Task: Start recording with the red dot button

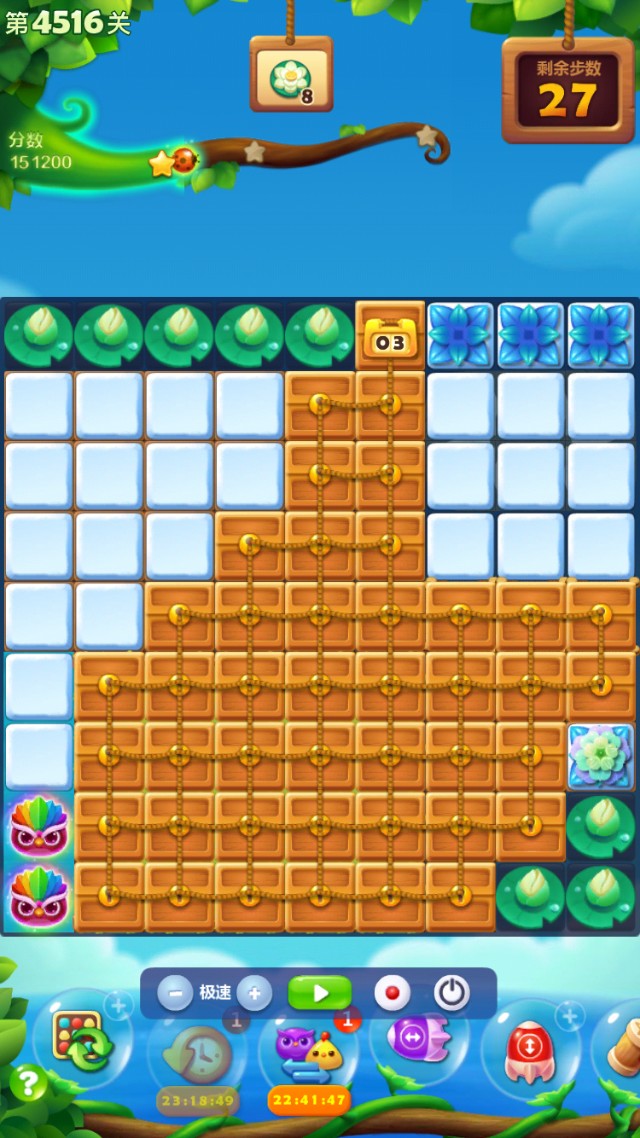Action: [392, 993]
